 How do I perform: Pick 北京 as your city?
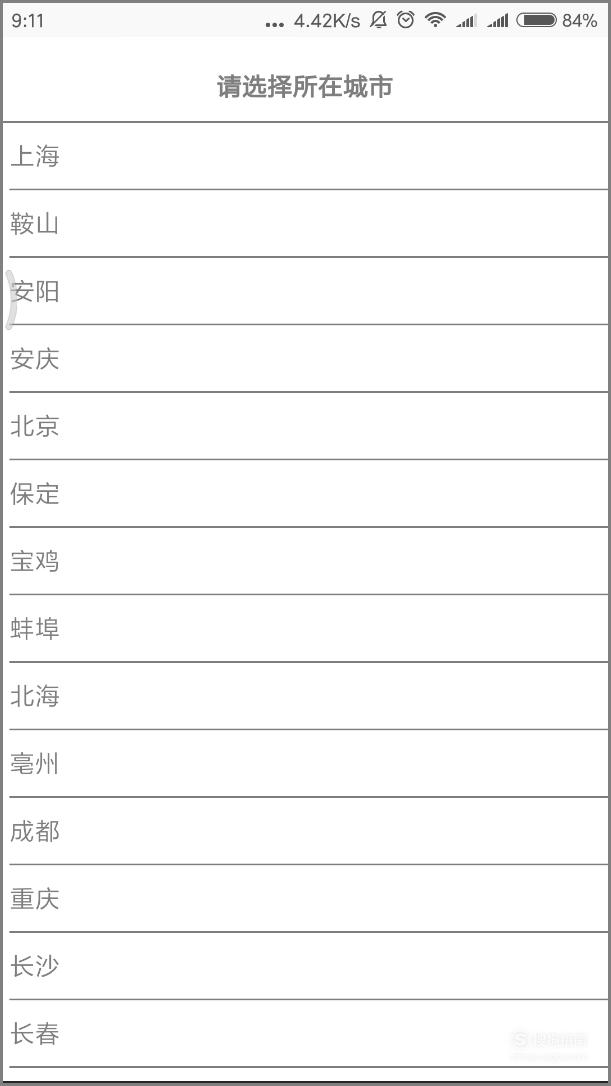pos(306,426)
